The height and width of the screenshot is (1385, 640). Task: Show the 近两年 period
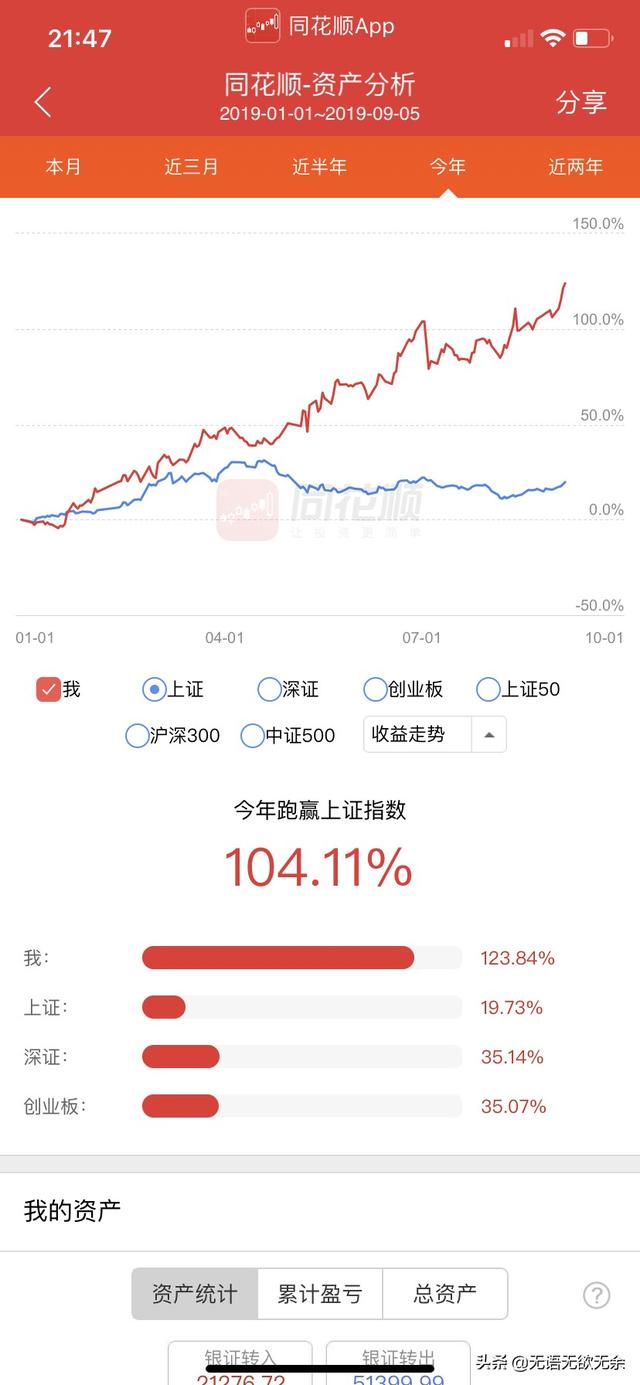(x=575, y=167)
